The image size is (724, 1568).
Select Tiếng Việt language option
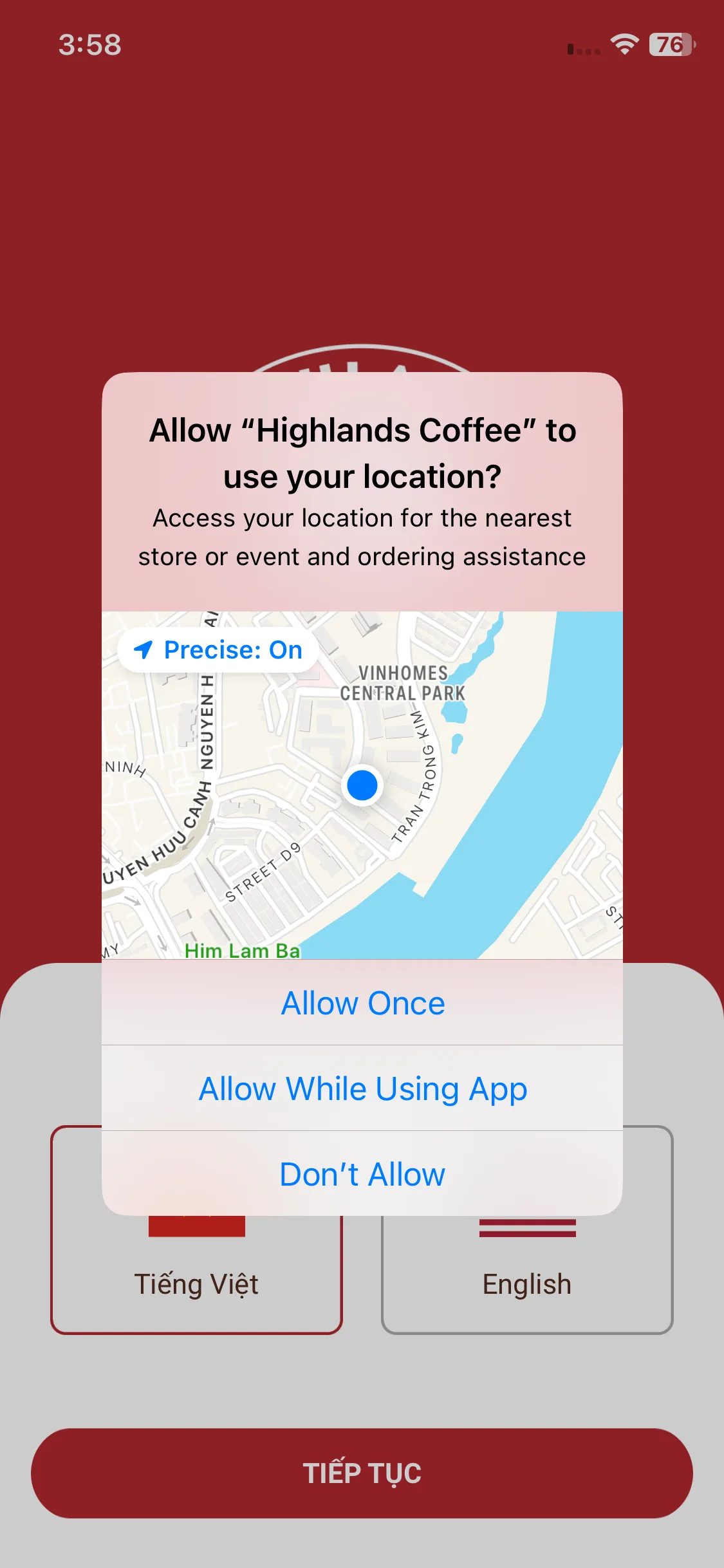pyautogui.click(x=196, y=1281)
